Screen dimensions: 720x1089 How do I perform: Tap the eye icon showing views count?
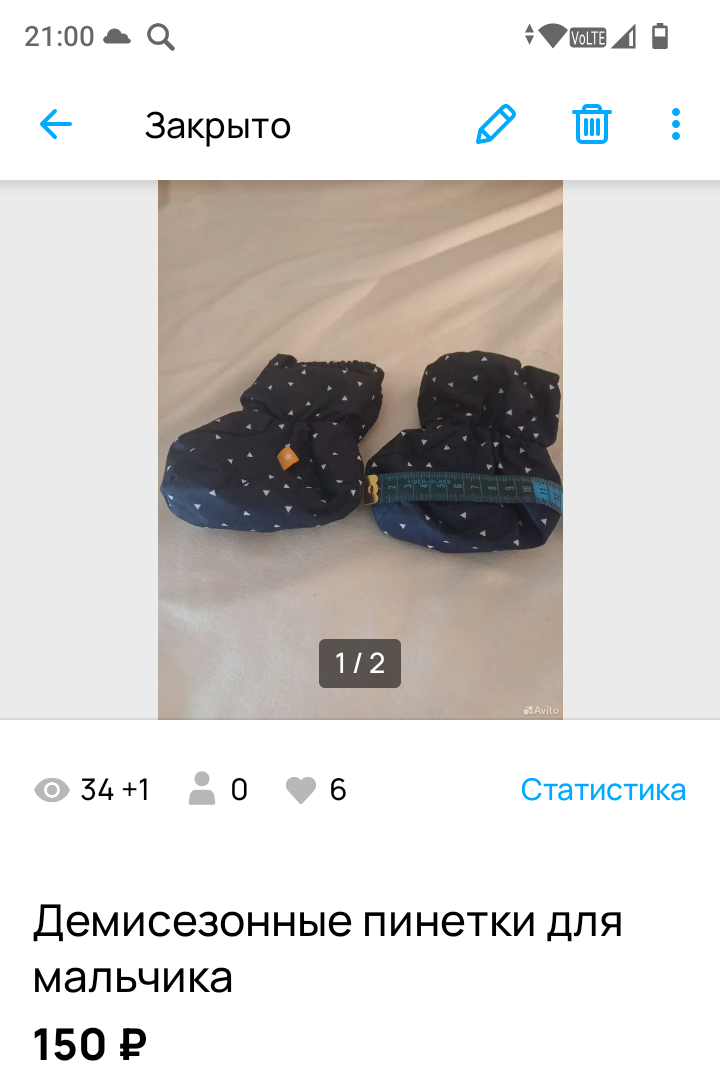(51, 790)
